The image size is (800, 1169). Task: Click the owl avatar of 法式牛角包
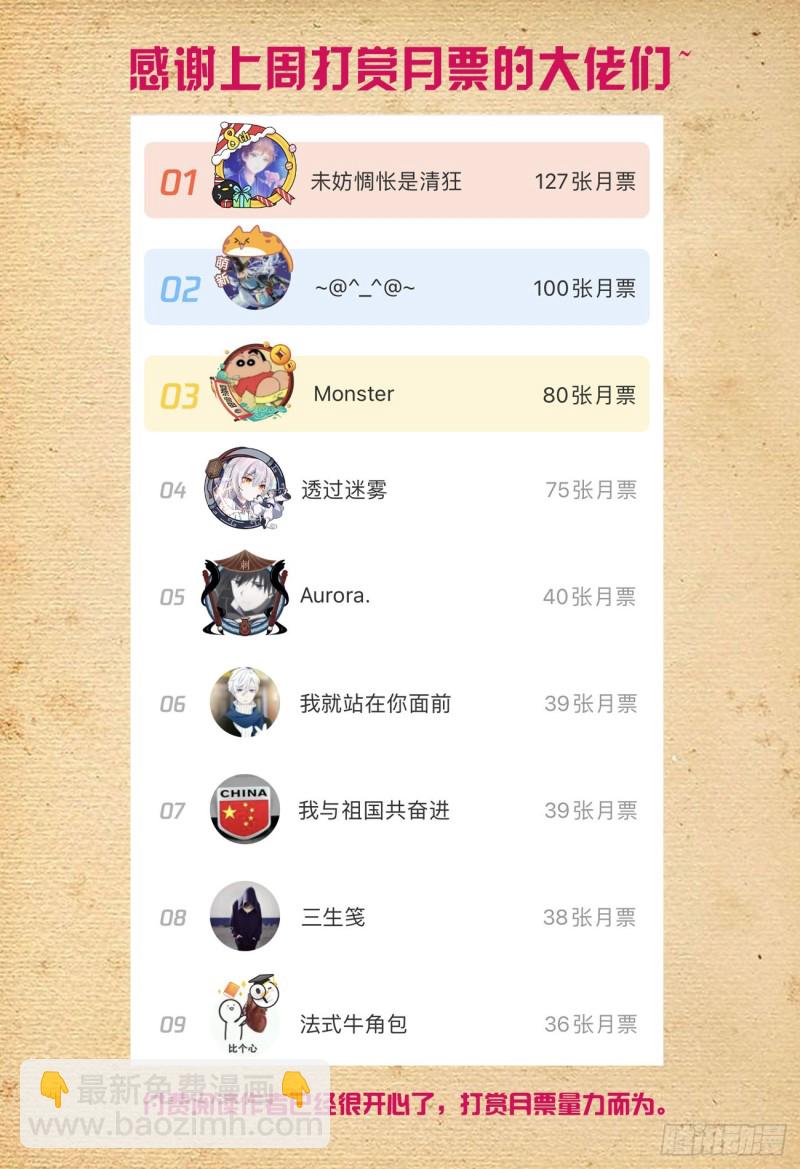point(245,1015)
